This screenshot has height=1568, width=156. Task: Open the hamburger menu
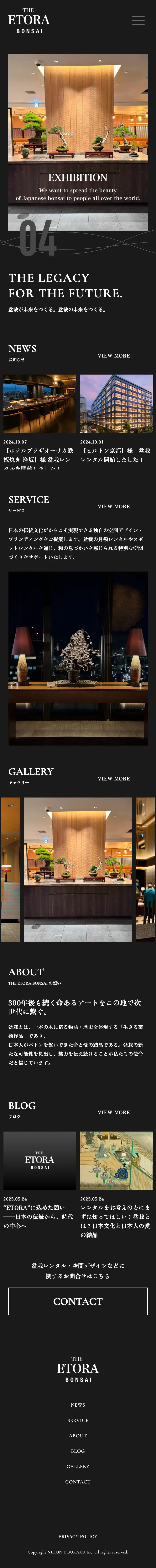pyautogui.click(x=138, y=20)
